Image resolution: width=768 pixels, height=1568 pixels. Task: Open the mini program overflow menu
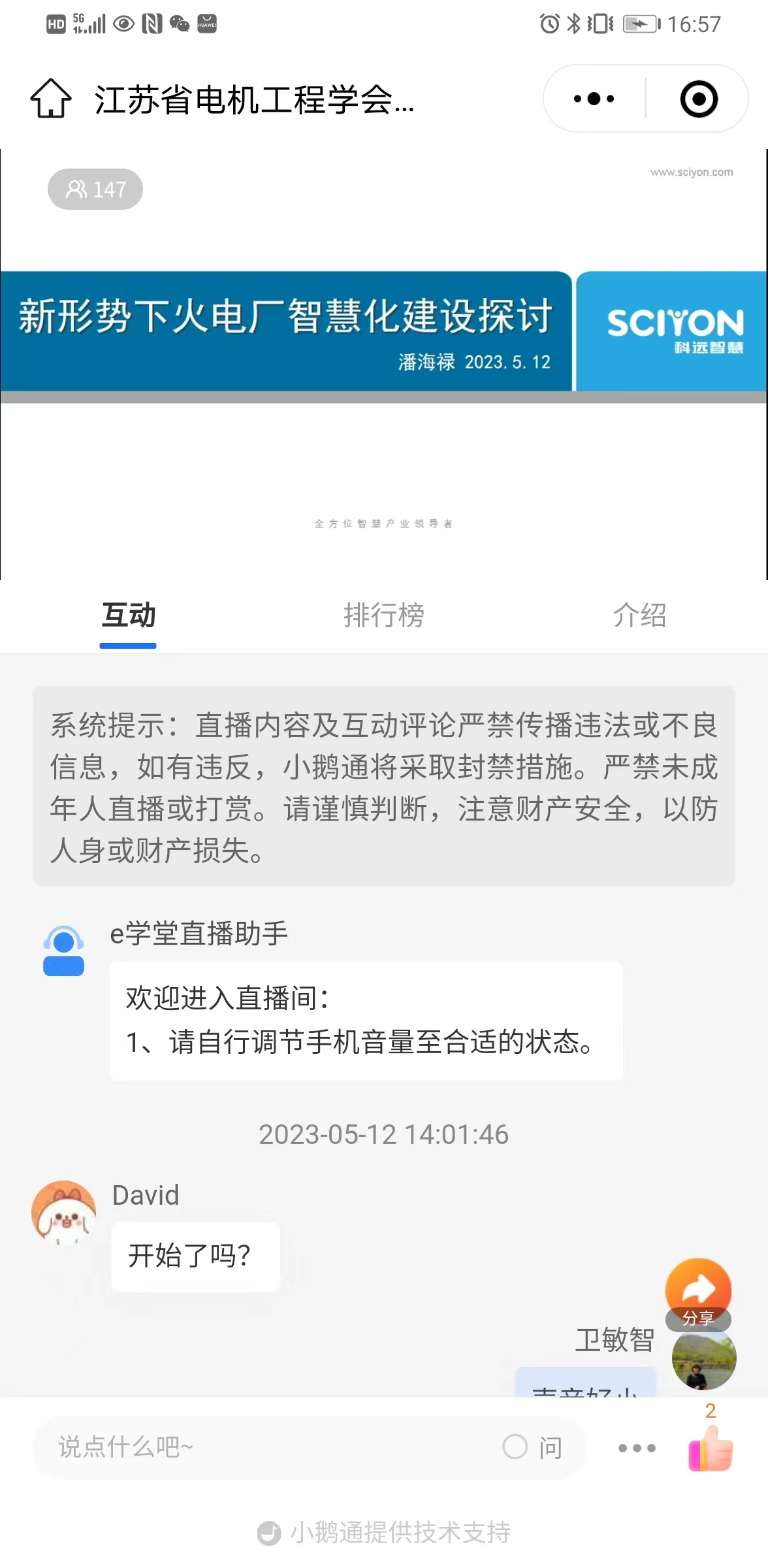pyautogui.click(x=594, y=99)
